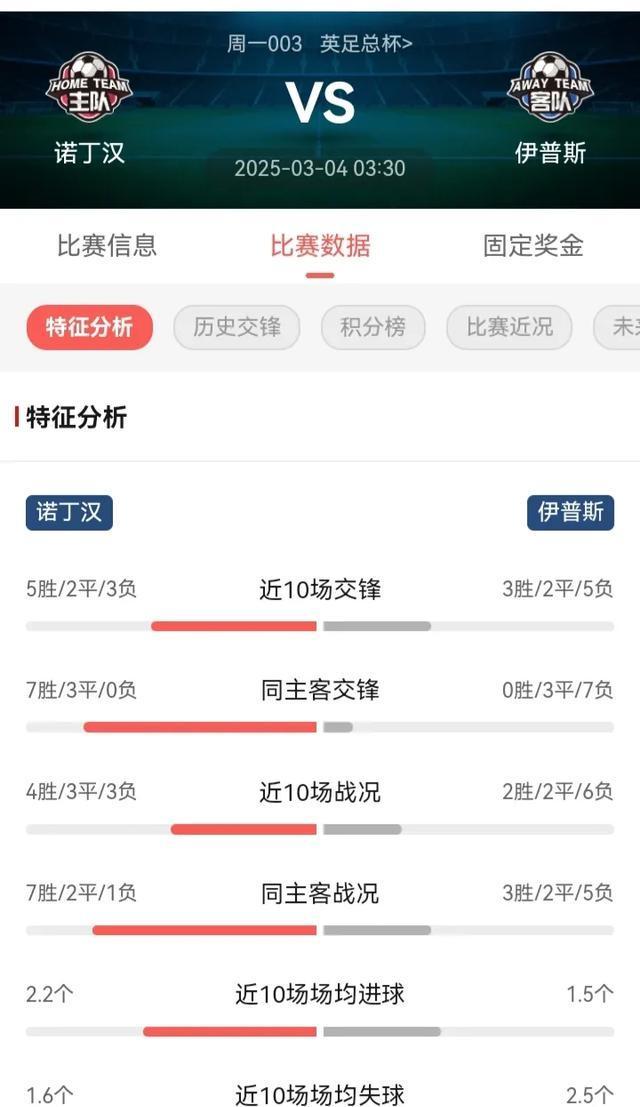Switch to the 固定奖金 tab
The height and width of the screenshot is (1107, 640).
coord(533,246)
